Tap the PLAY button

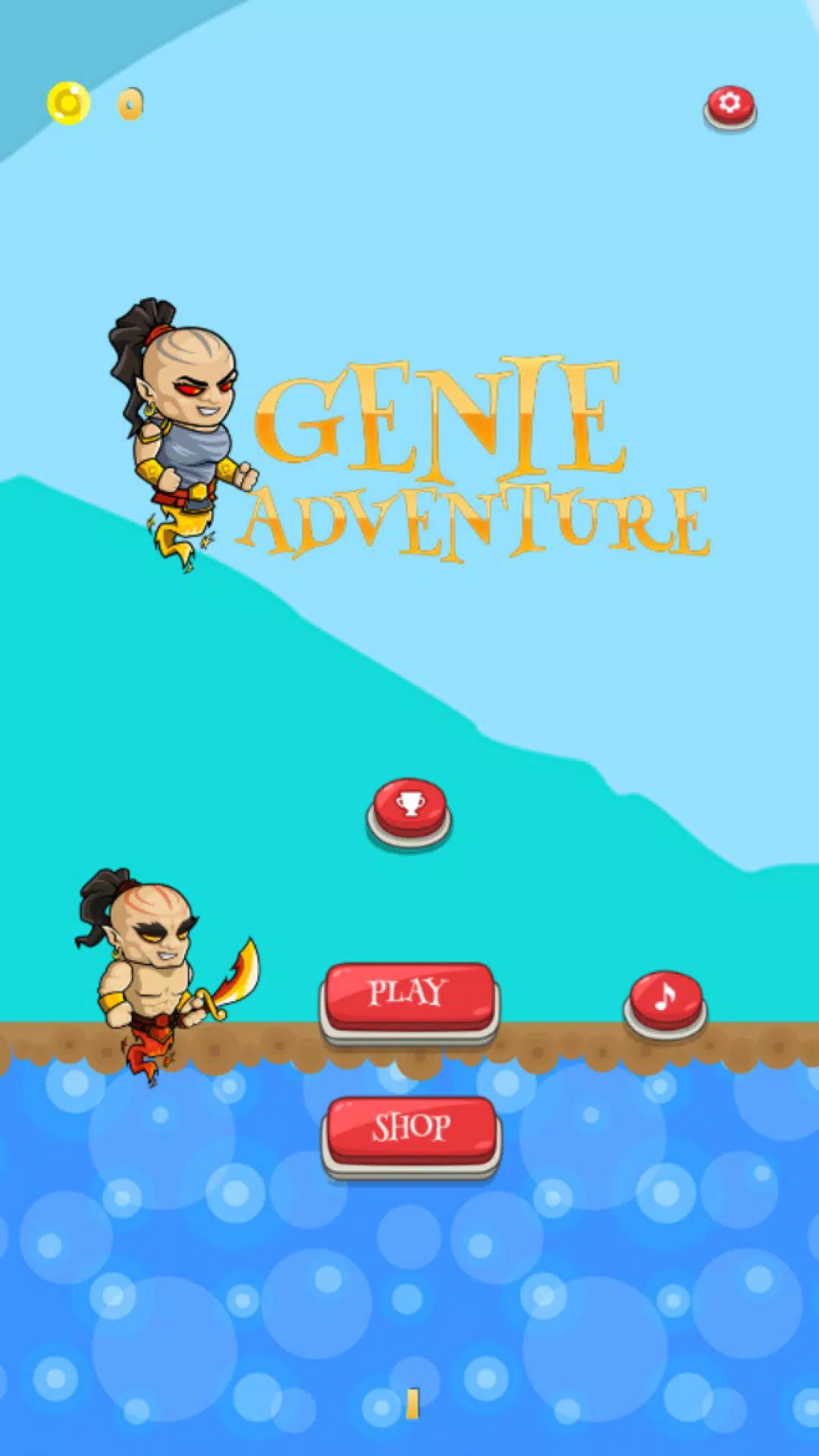409,993
